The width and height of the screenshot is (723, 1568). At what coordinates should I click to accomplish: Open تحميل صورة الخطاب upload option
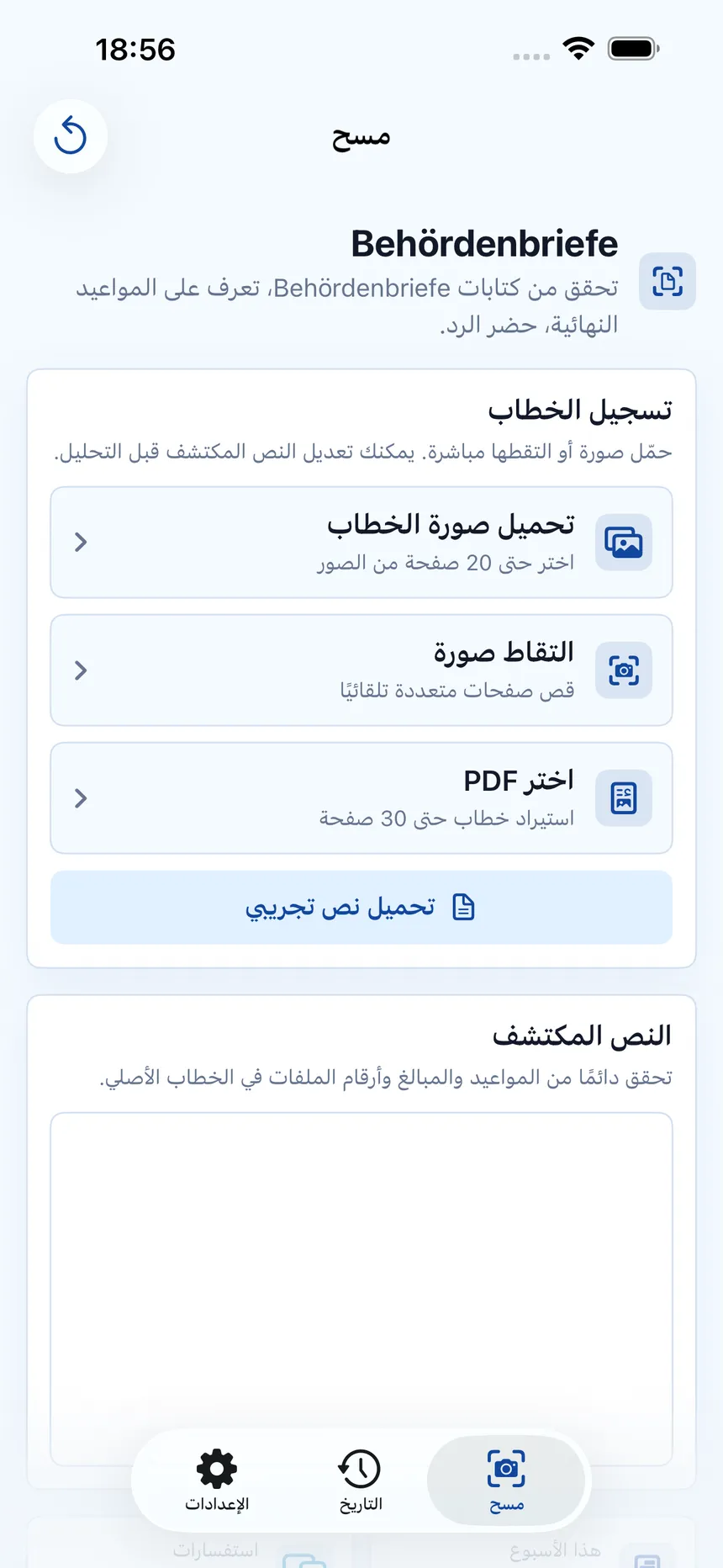click(x=361, y=543)
